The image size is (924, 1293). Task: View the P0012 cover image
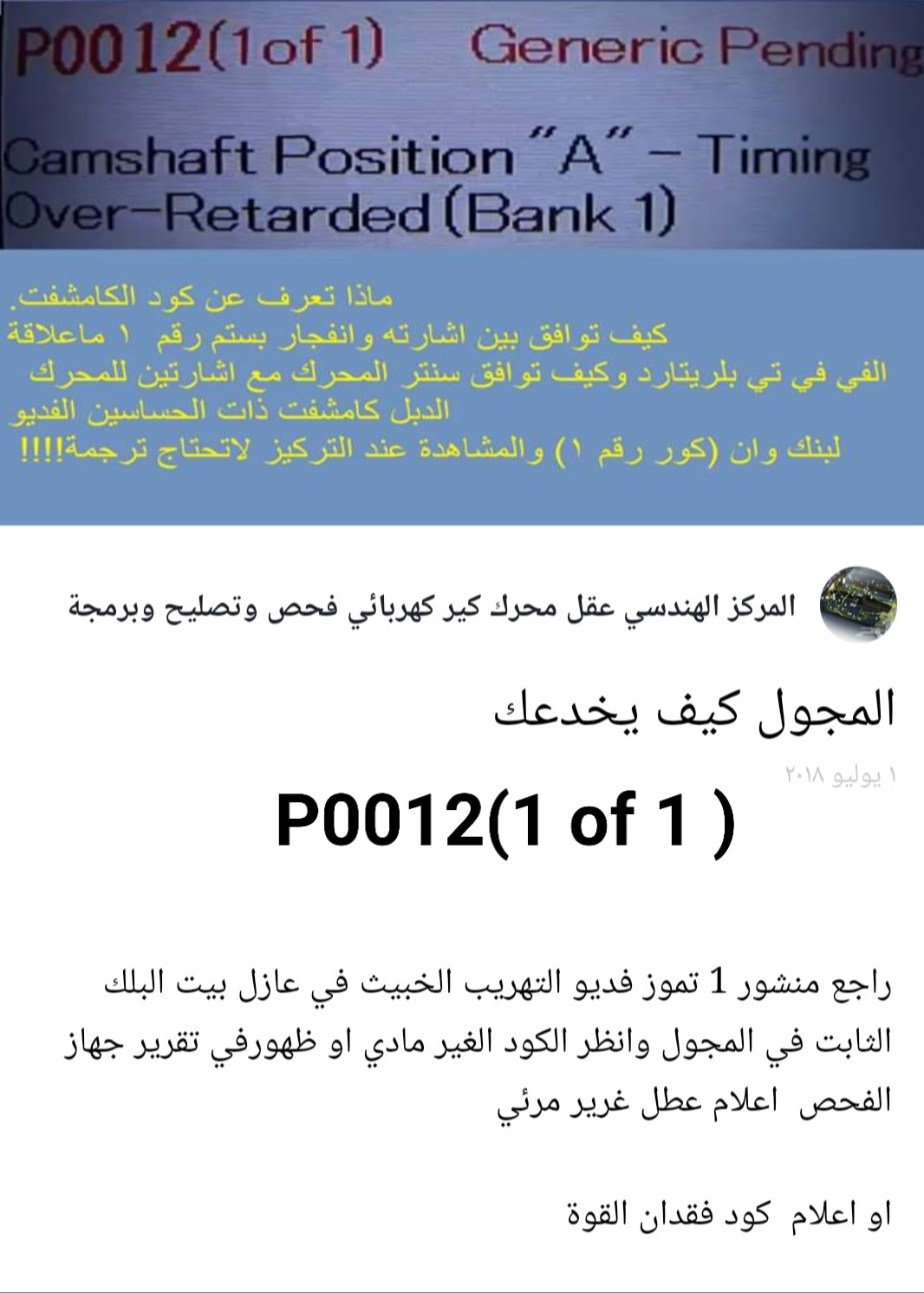[462, 263]
